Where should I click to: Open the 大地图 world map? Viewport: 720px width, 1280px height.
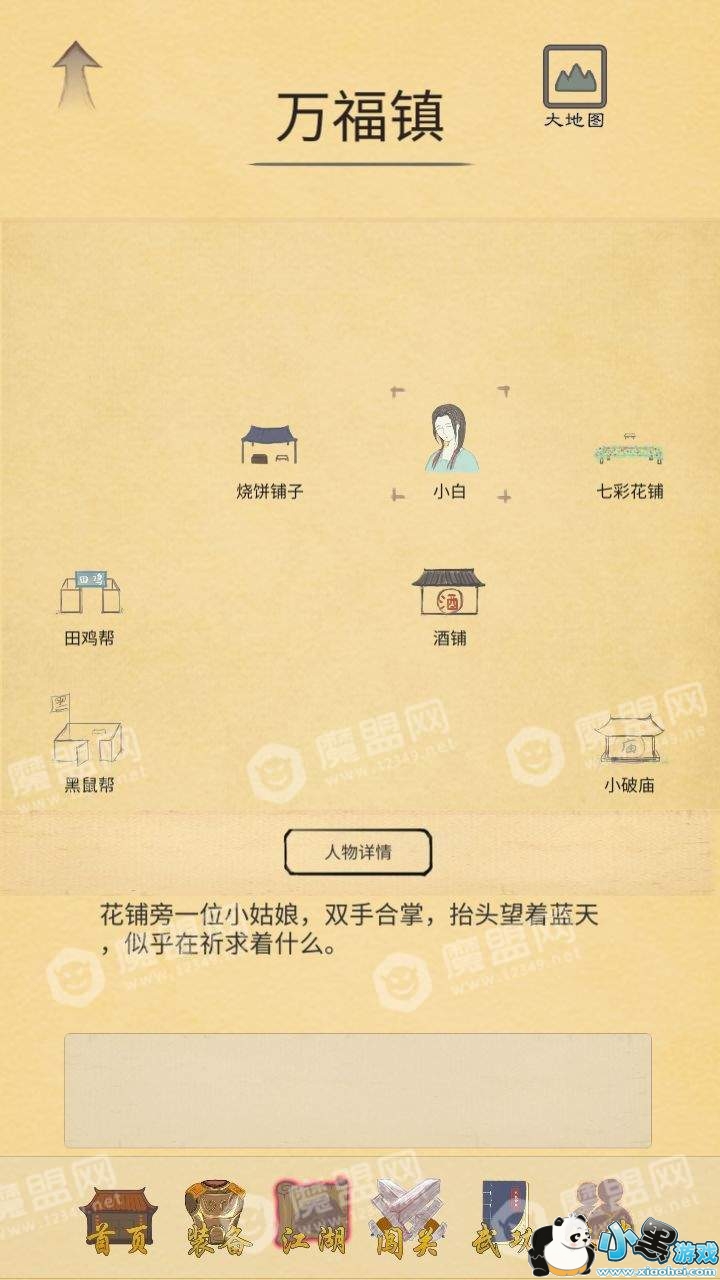(575, 88)
